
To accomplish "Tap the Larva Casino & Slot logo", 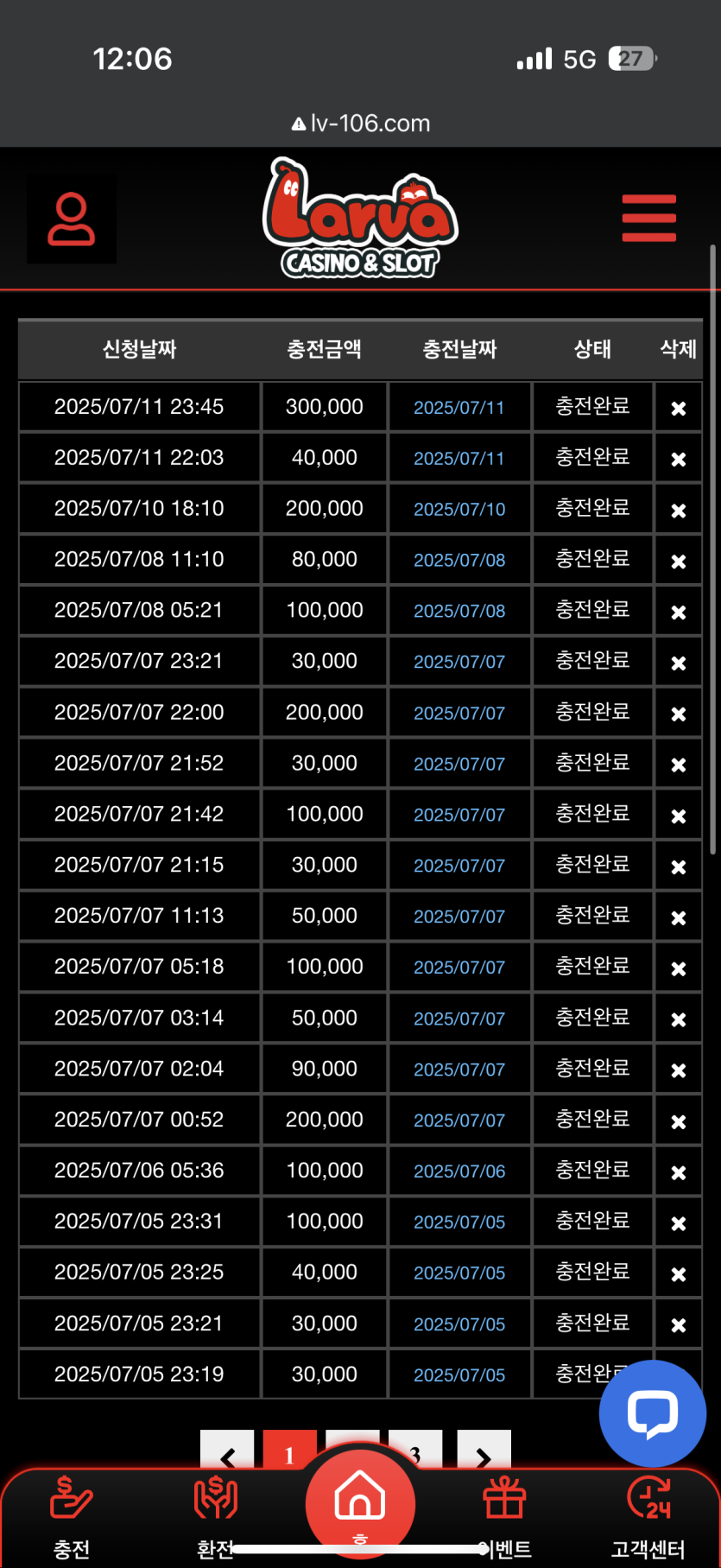I will 360,219.
